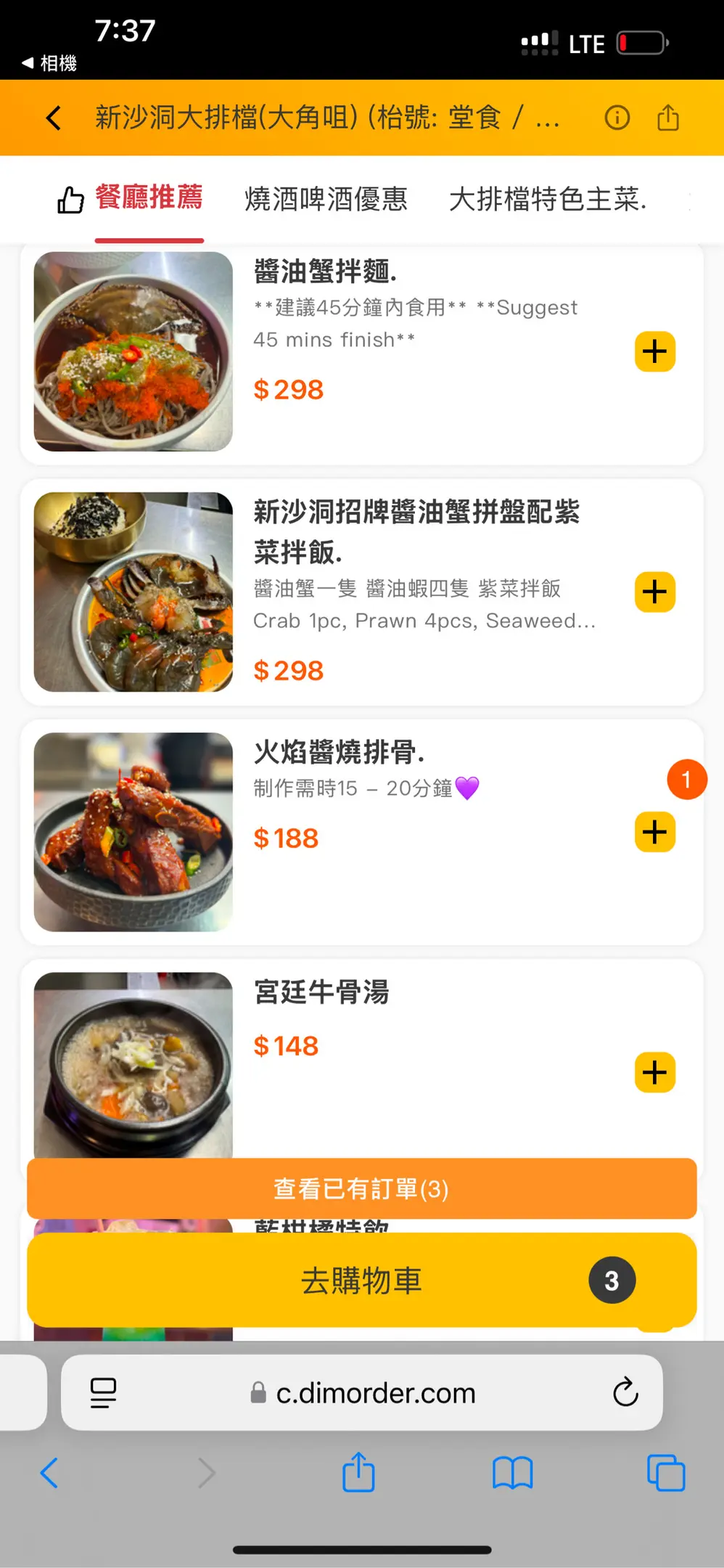This screenshot has width=724, height=1568.
Task: Share this restaurant page from header
Action: [667, 118]
